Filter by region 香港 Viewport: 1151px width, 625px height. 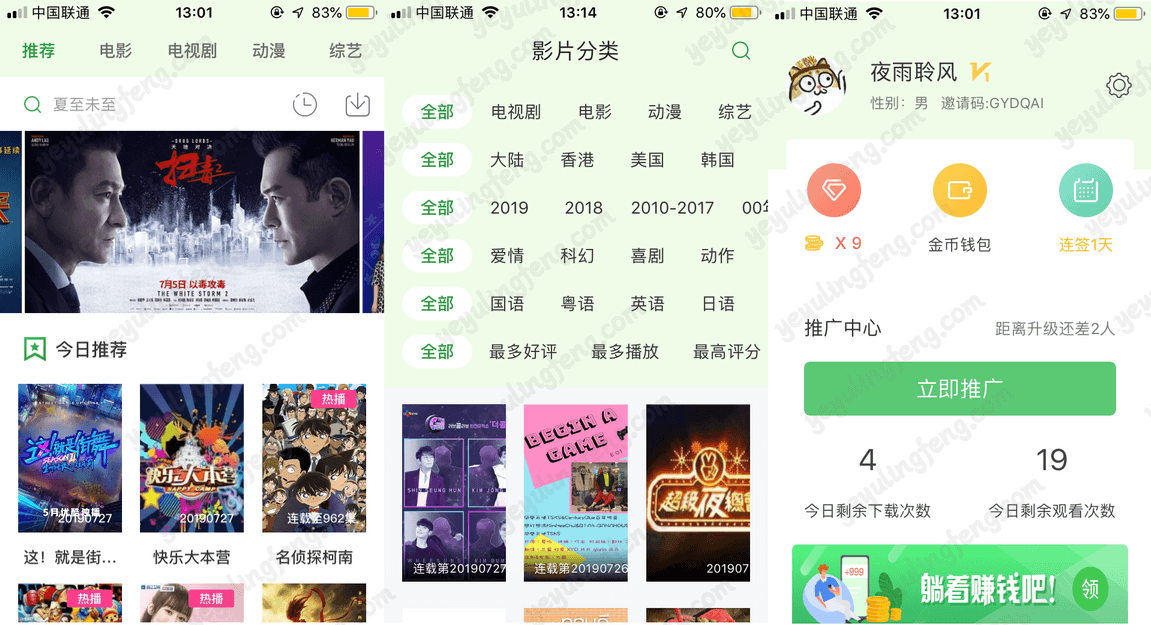(x=577, y=160)
